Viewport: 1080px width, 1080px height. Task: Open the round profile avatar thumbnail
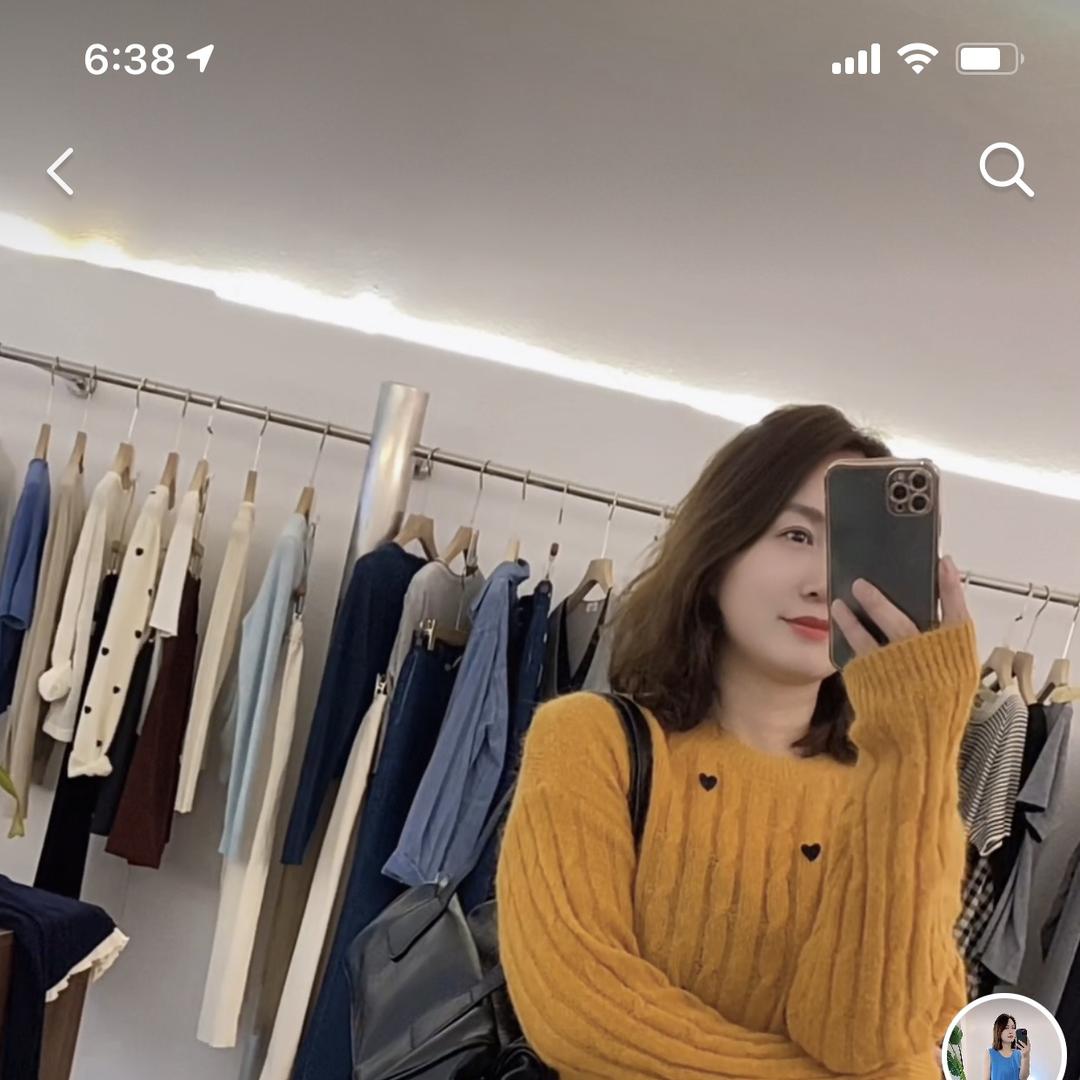pos(1004,1042)
